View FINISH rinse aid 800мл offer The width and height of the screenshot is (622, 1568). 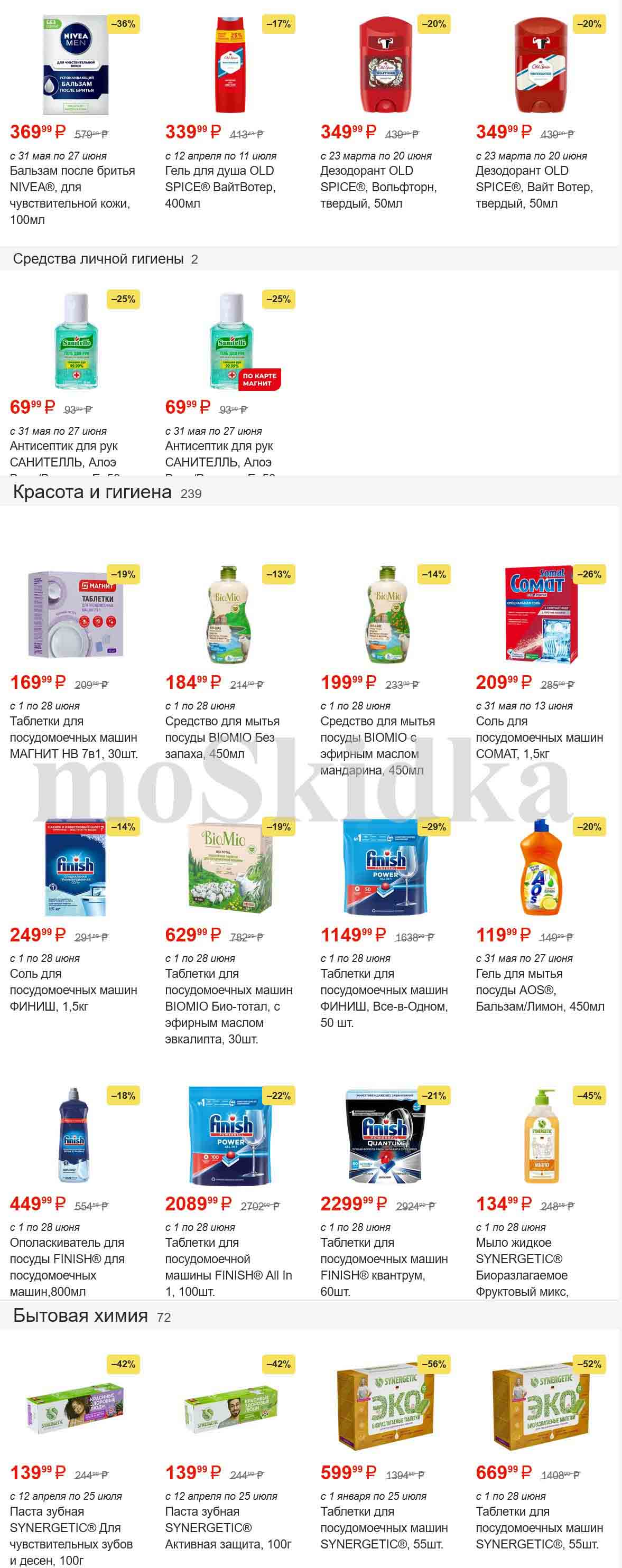coord(75,1136)
